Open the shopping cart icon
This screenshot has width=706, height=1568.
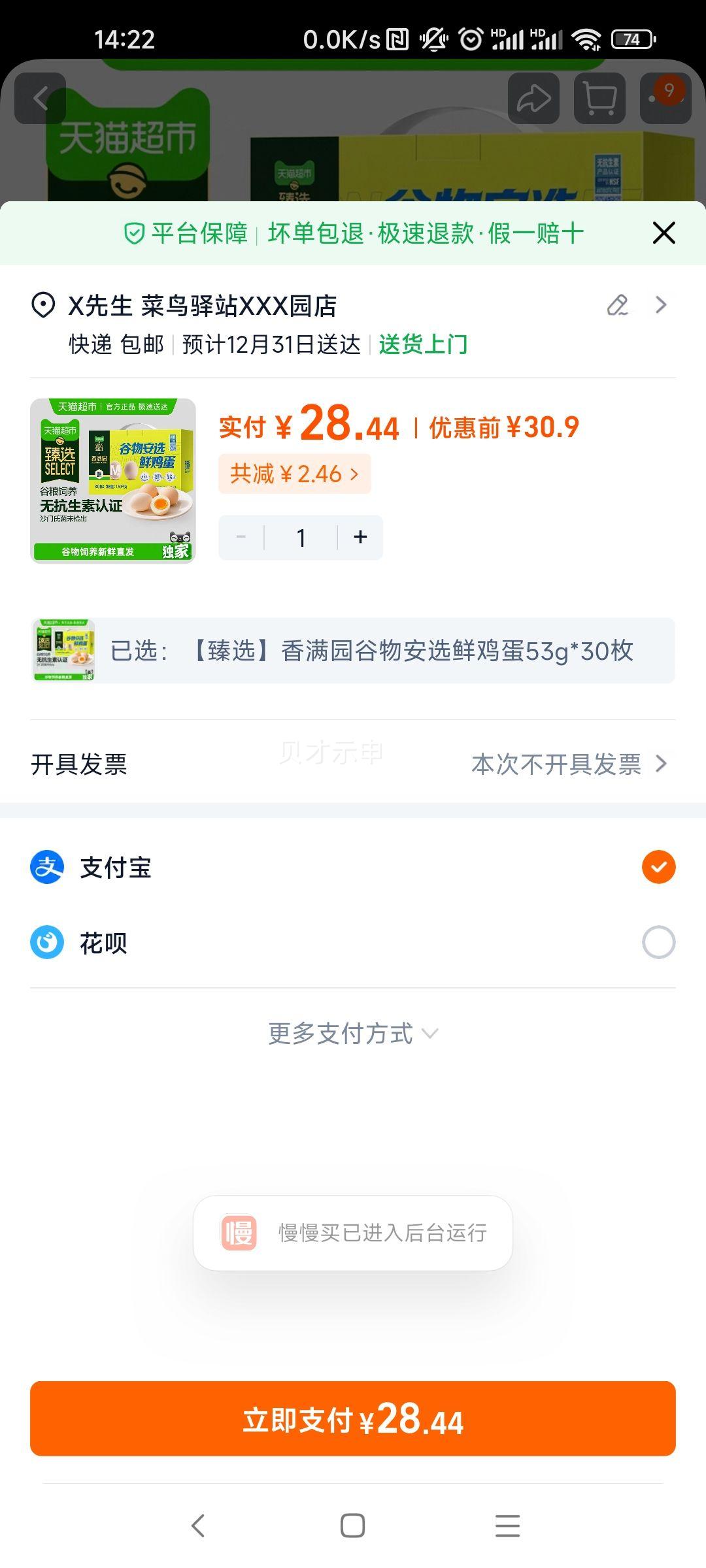click(599, 99)
